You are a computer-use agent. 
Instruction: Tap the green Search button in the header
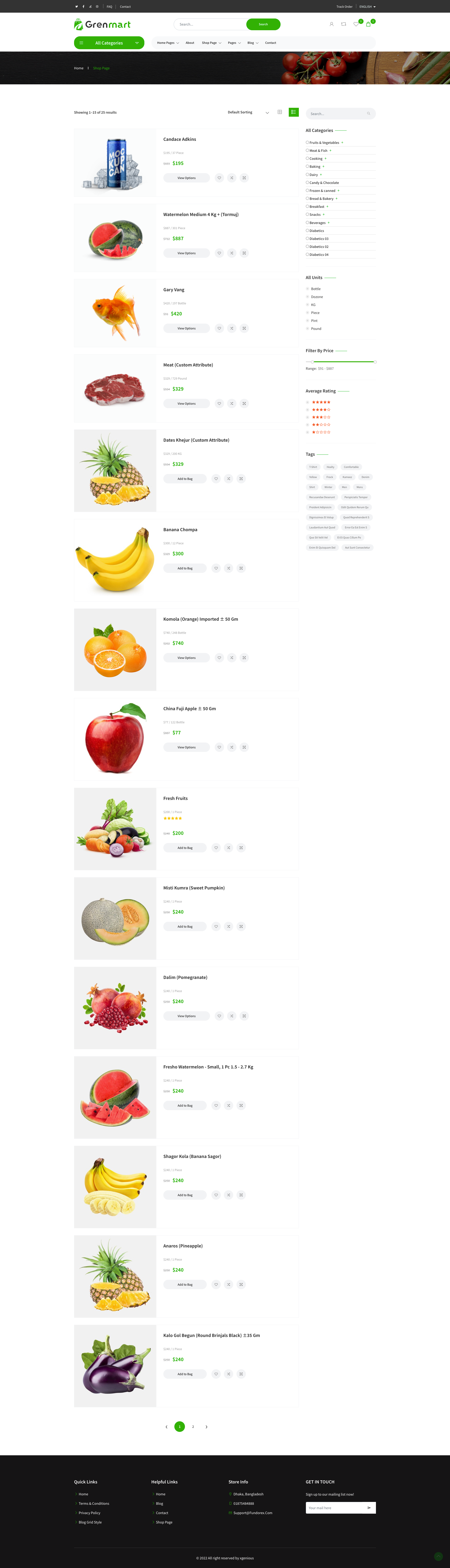263,24
